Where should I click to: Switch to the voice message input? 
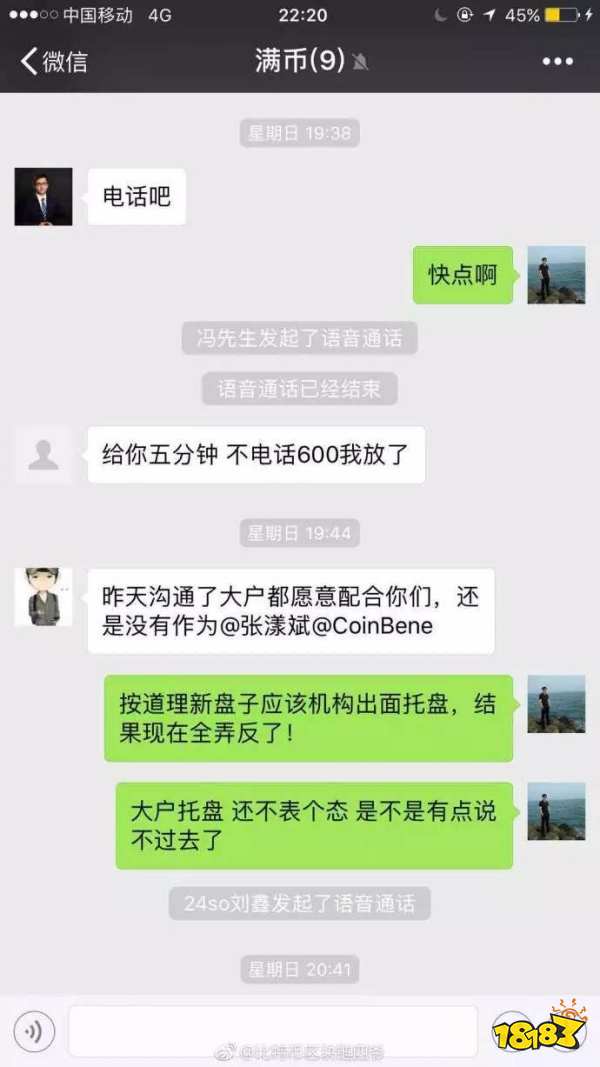34,1031
